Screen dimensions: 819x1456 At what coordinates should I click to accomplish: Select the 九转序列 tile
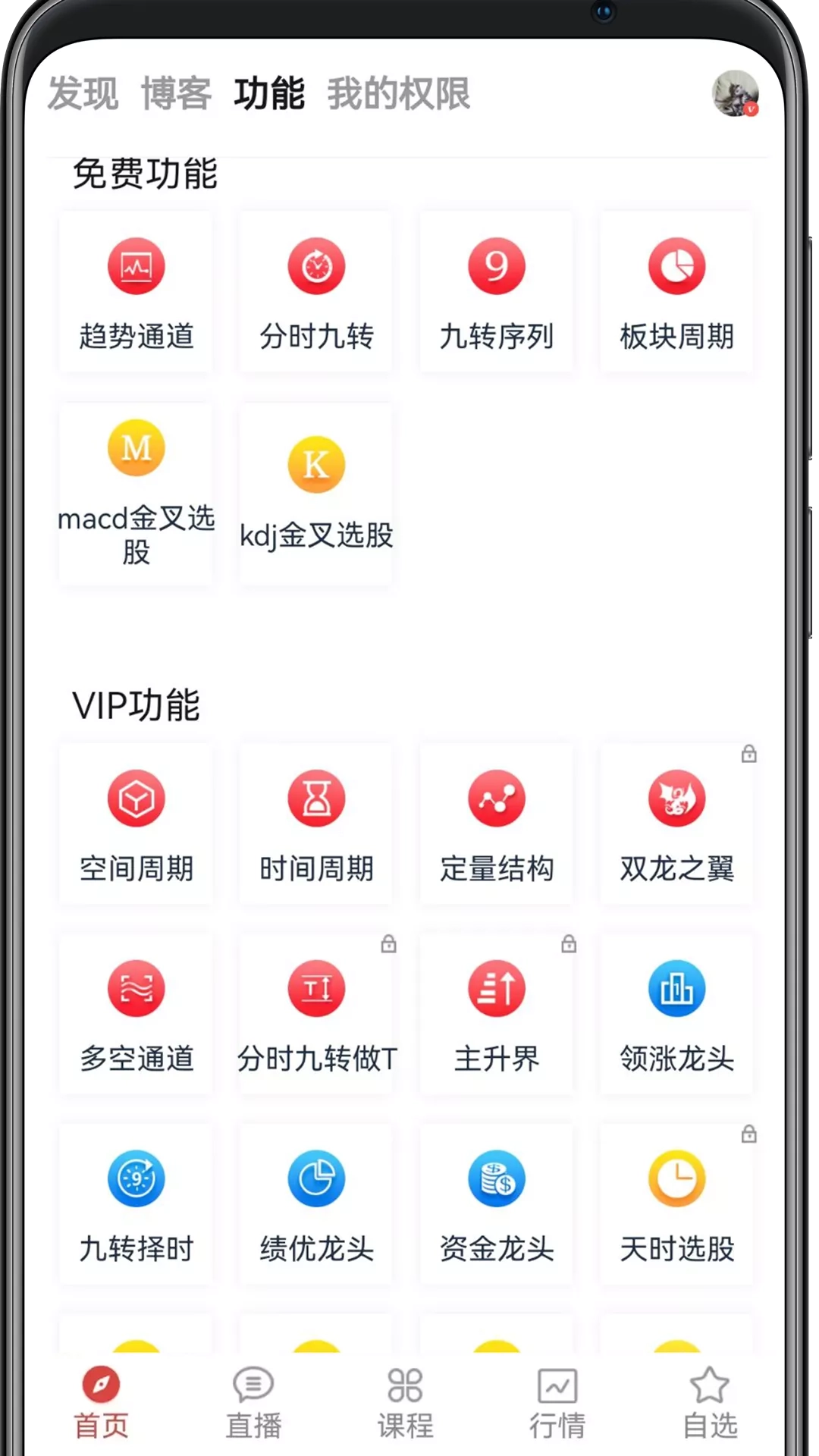497,293
